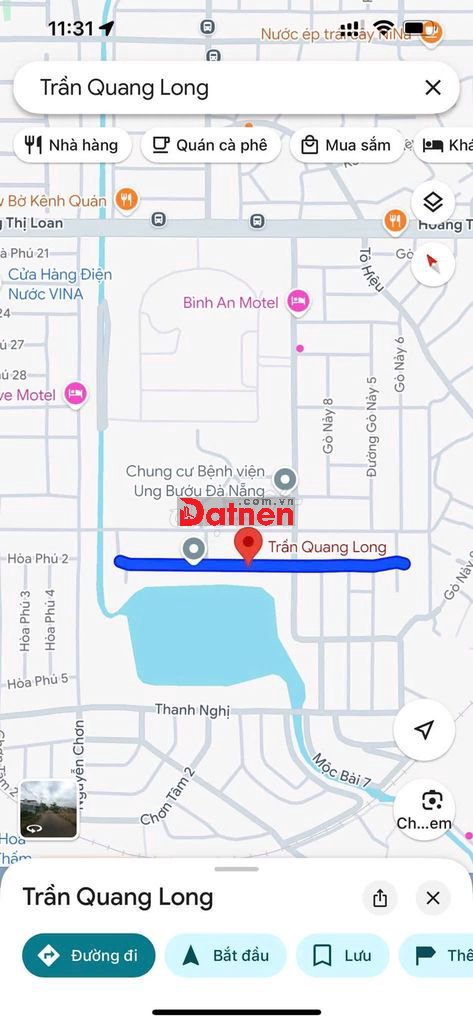
Task: Tap the compass to reset orientation
Action: tap(432, 263)
